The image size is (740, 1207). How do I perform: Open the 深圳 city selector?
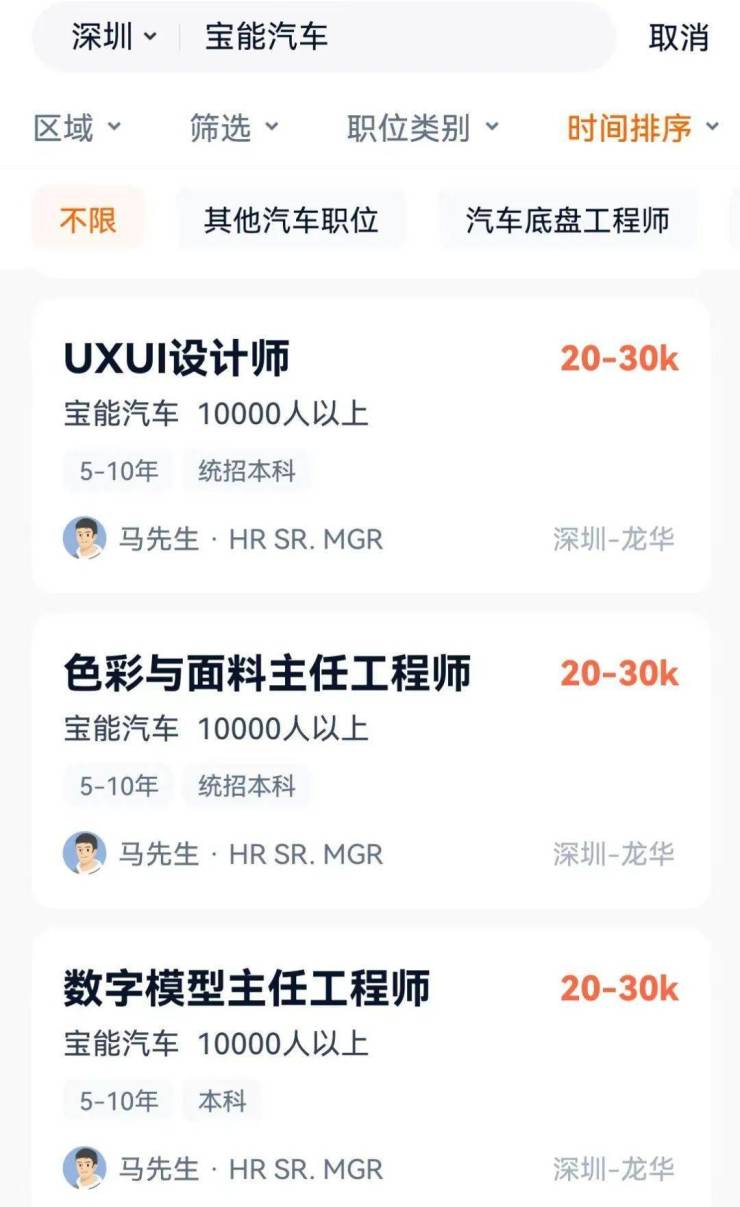[114, 37]
